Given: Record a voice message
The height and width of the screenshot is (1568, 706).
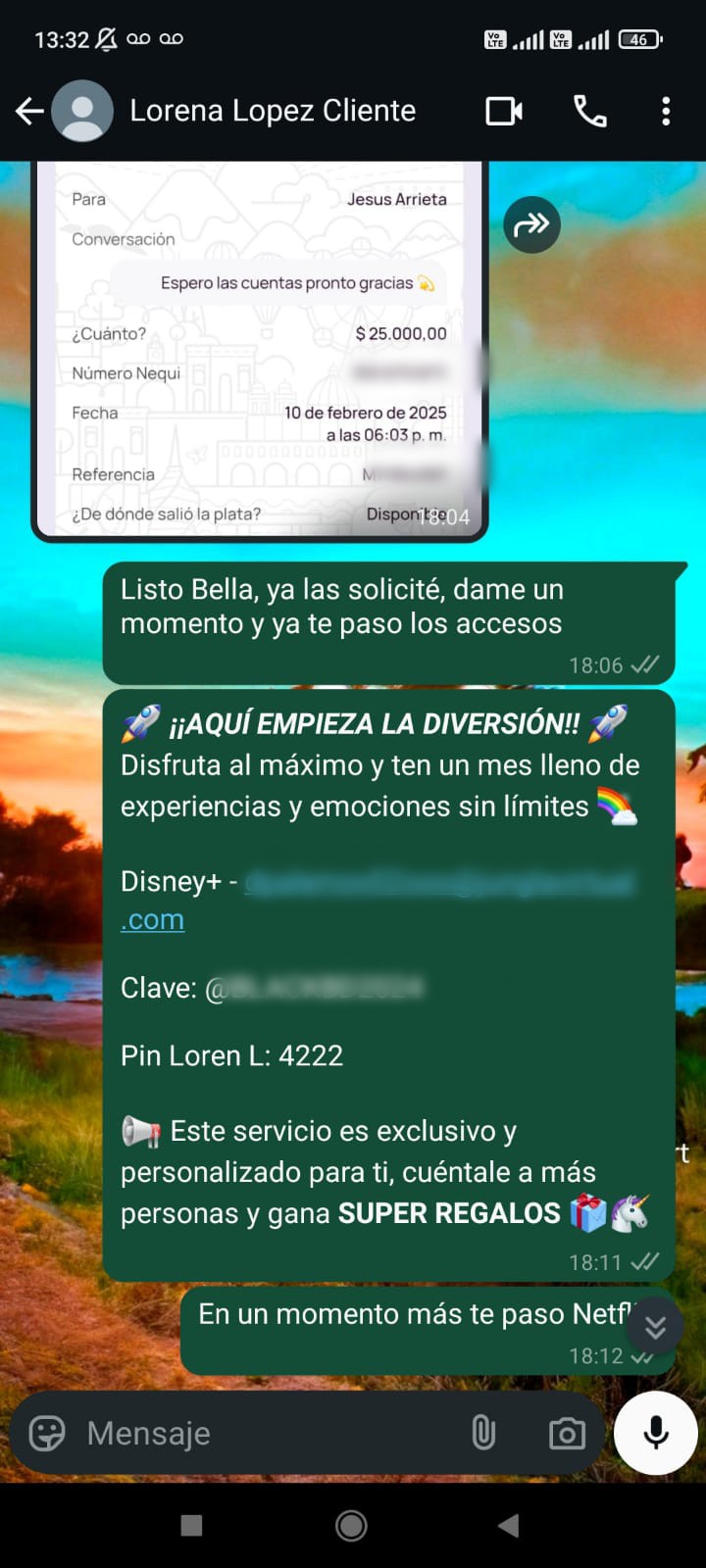Looking at the screenshot, I should coord(655,1433).
